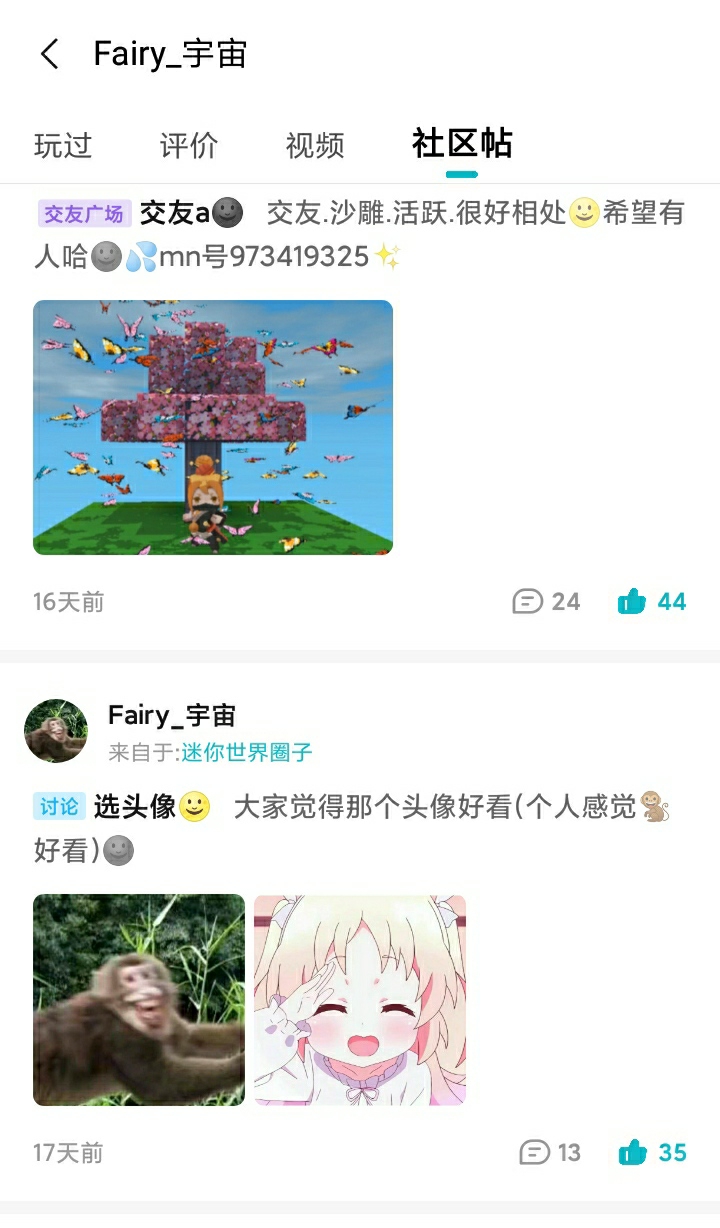The height and width of the screenshot is (1228, 720).
Task: Open the 讨论 tag on 选头像 post
Action: (x=59, y=807)
